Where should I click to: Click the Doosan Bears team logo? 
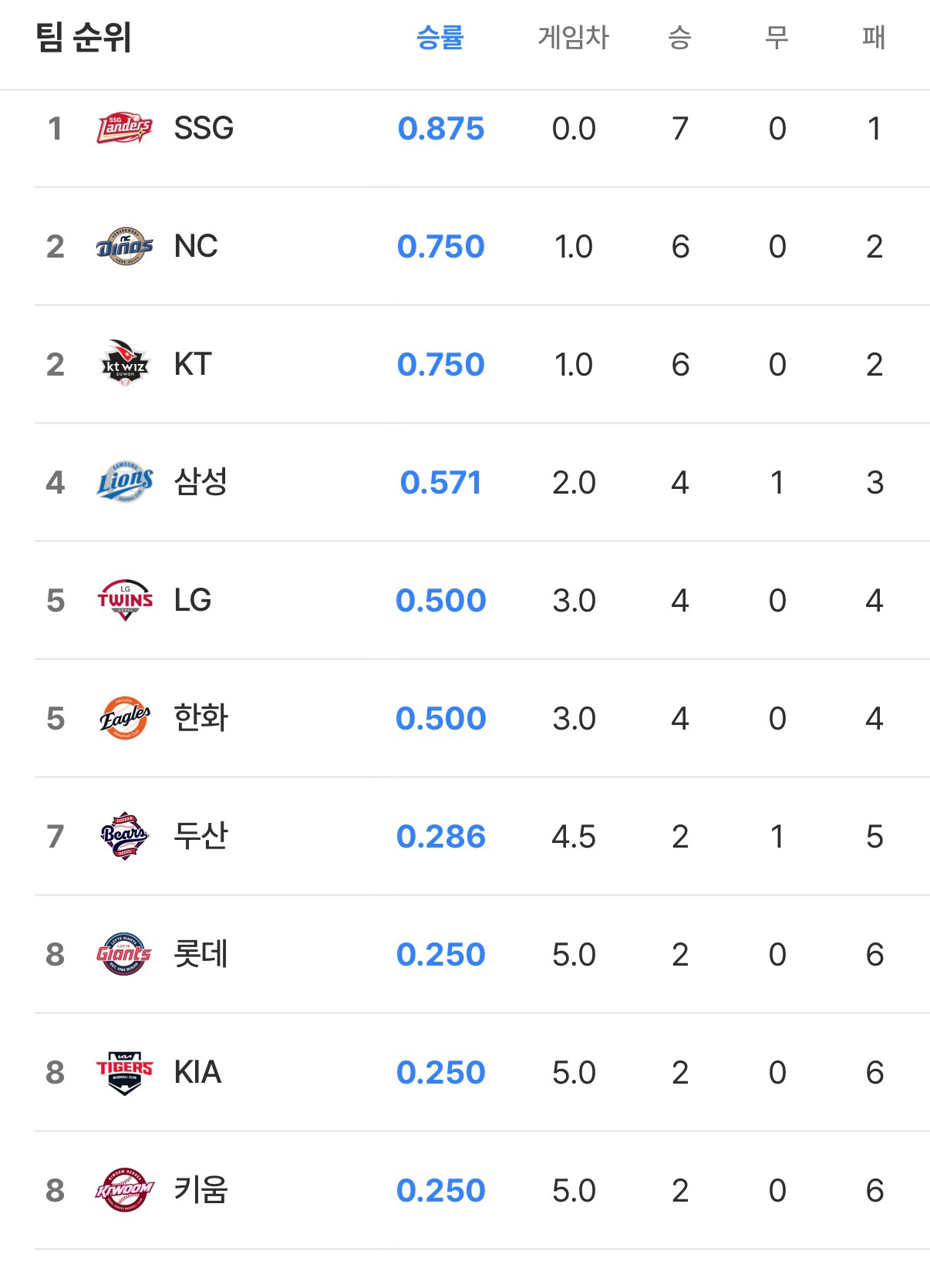click(125, 835)
